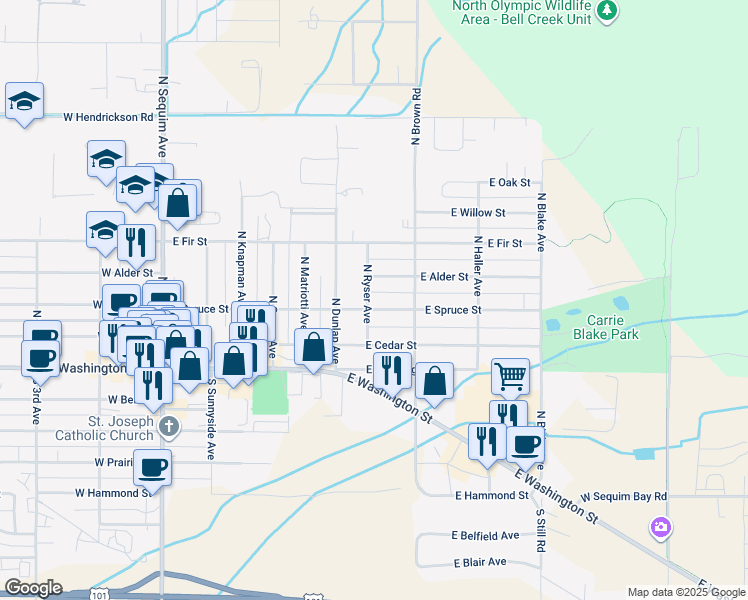Select the restaurant marker below N Ryser Ave
This screenshot has height=600, width=748.
[x=392, y=369]
